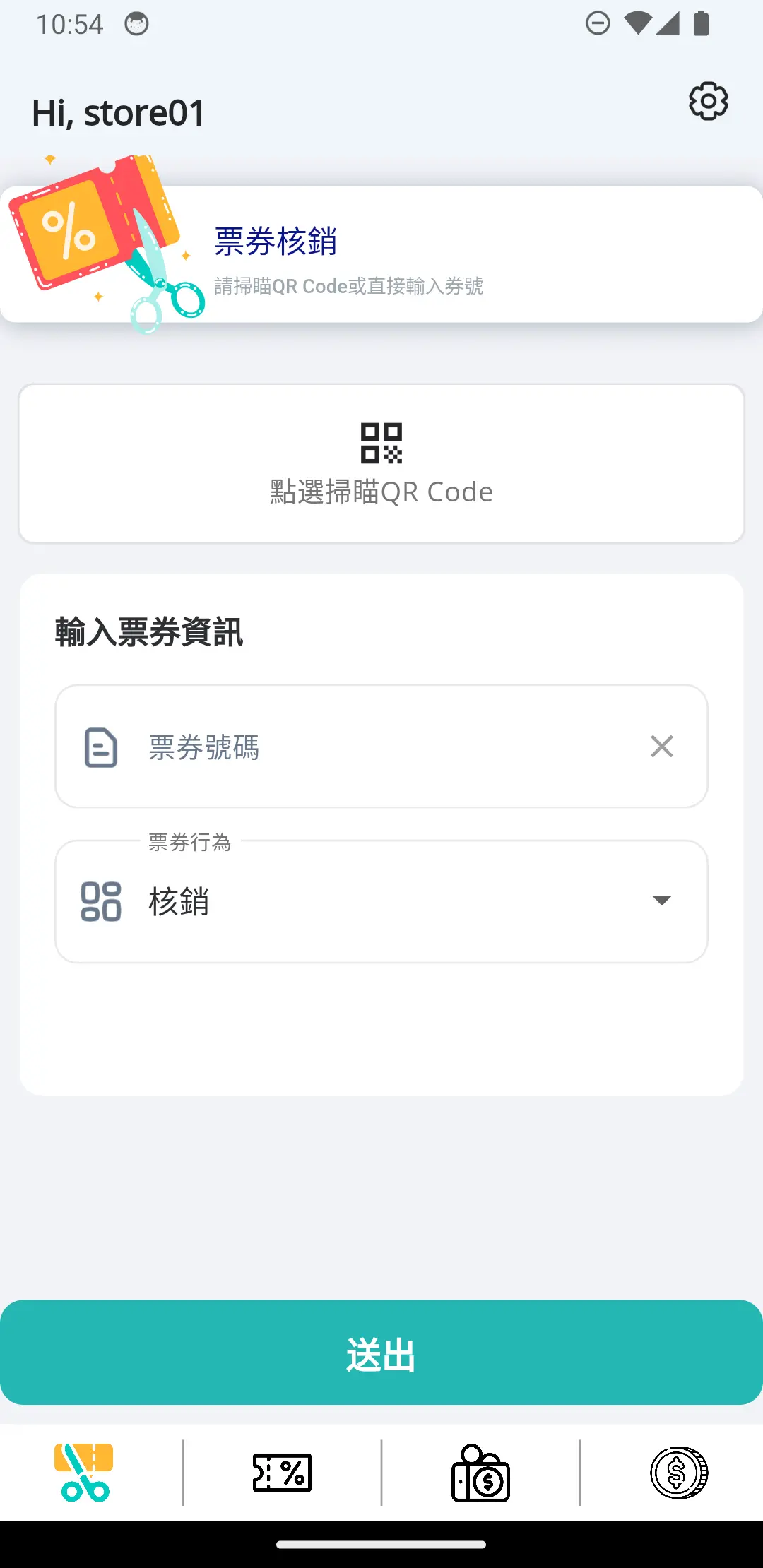Switch to the discount ticket tab
This screenshot has height=1568, width=763.
283,1473
